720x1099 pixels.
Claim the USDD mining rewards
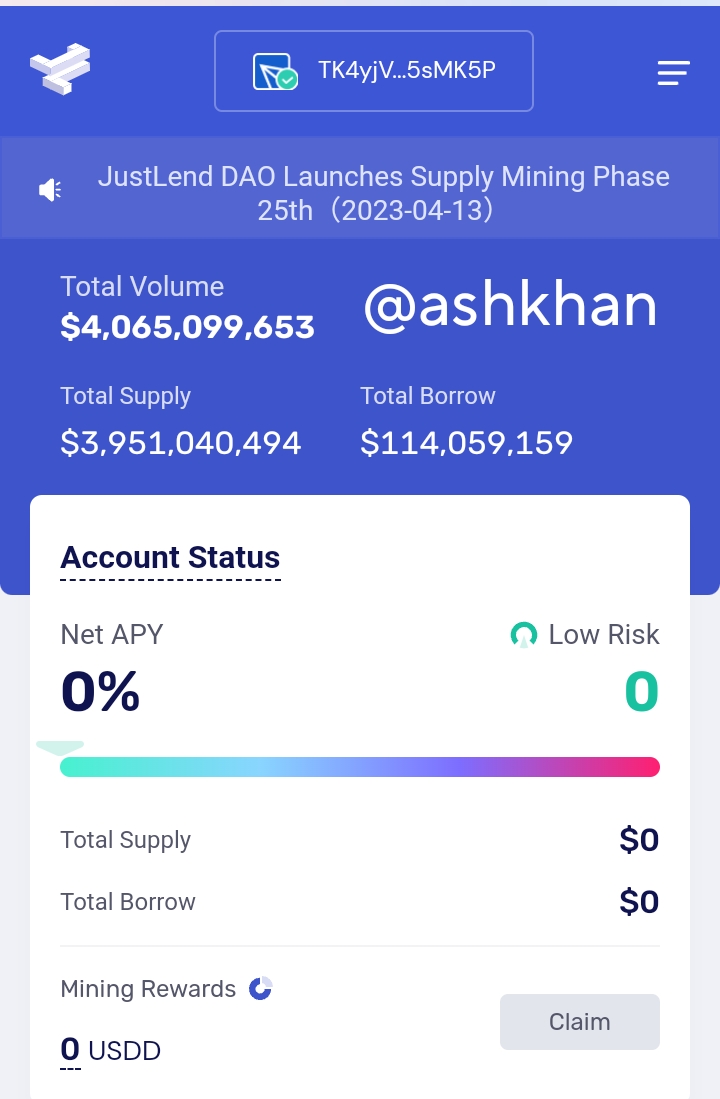tap(579, 1021)
